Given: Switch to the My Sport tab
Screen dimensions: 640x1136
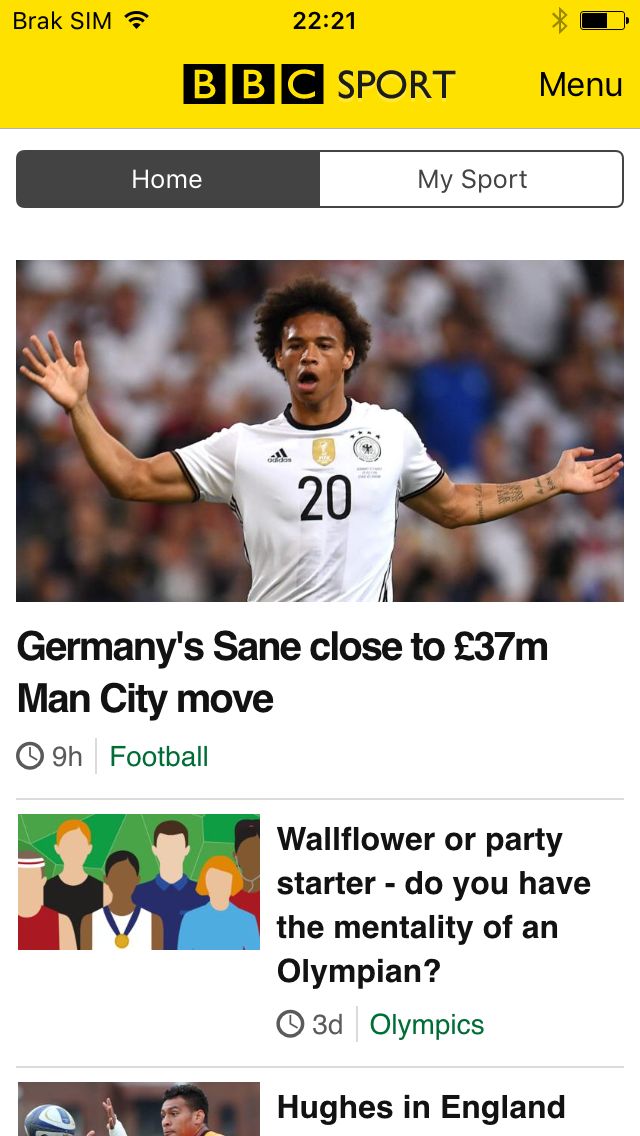Looking at the screenshot, I should [x=472, y=179].
